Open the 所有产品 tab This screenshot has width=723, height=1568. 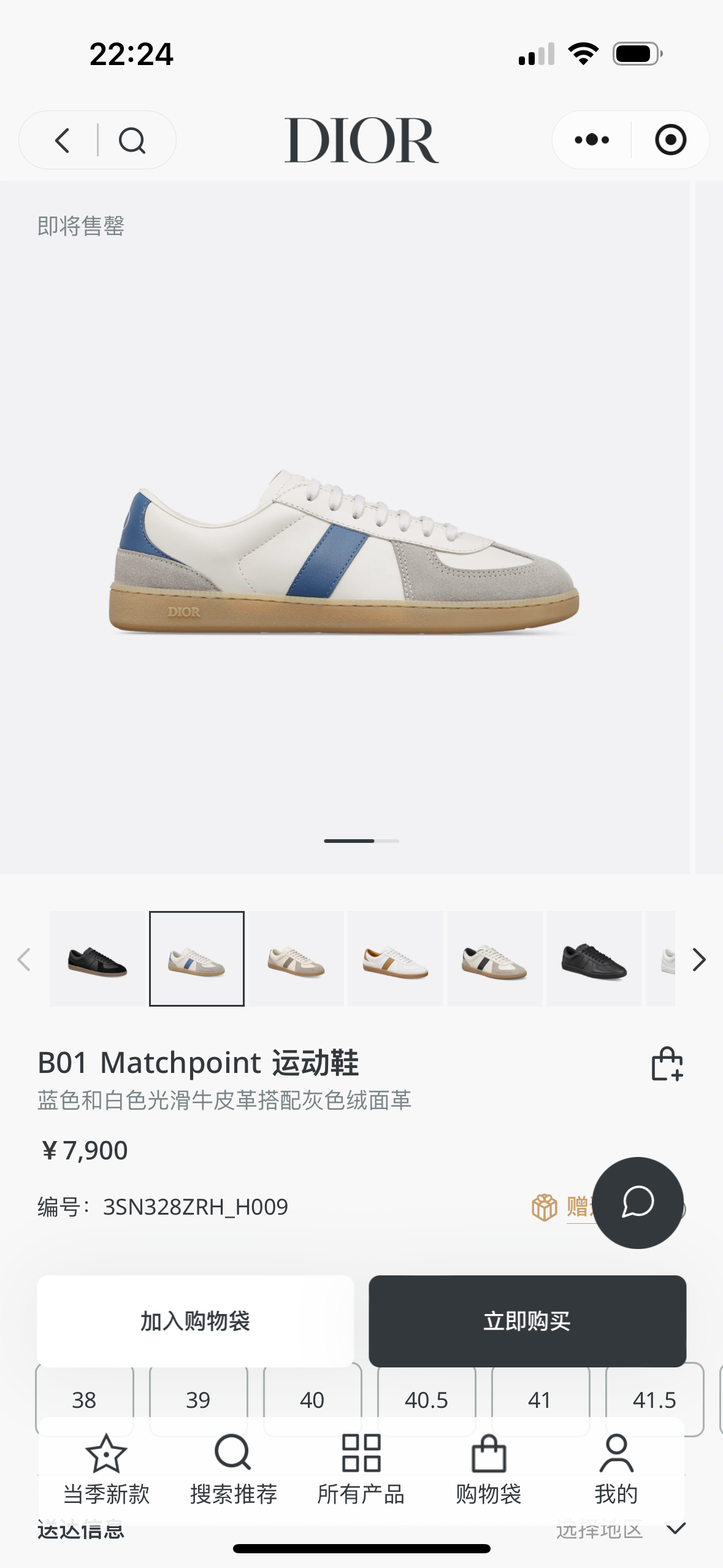point(361,1470)
